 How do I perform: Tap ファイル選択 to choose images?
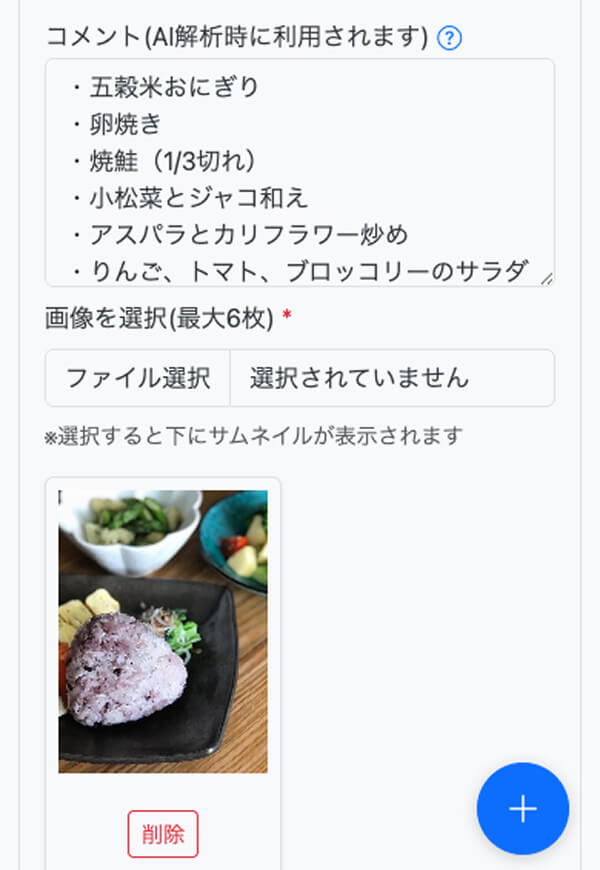coord(138,378)
